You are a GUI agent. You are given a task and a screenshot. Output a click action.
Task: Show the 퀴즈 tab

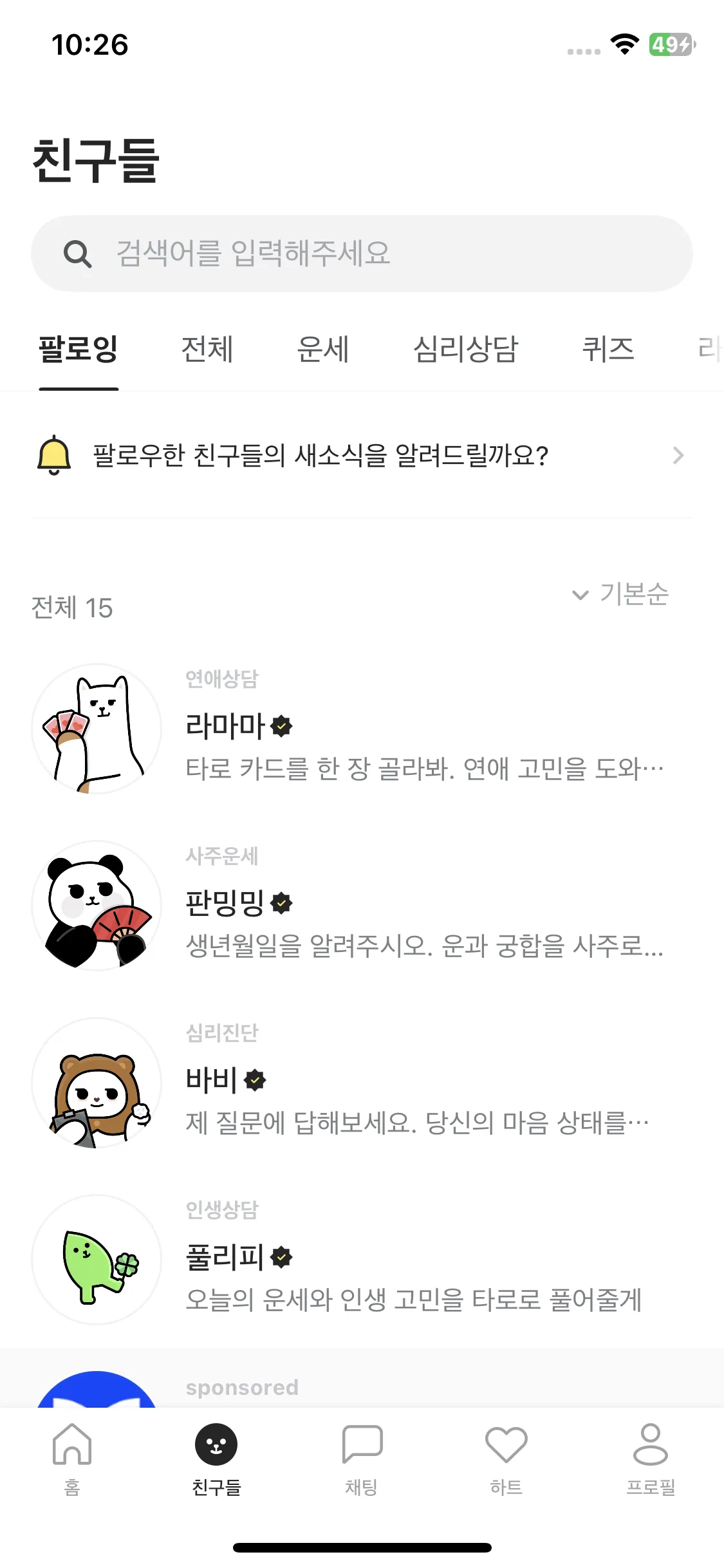click(608, 350)
